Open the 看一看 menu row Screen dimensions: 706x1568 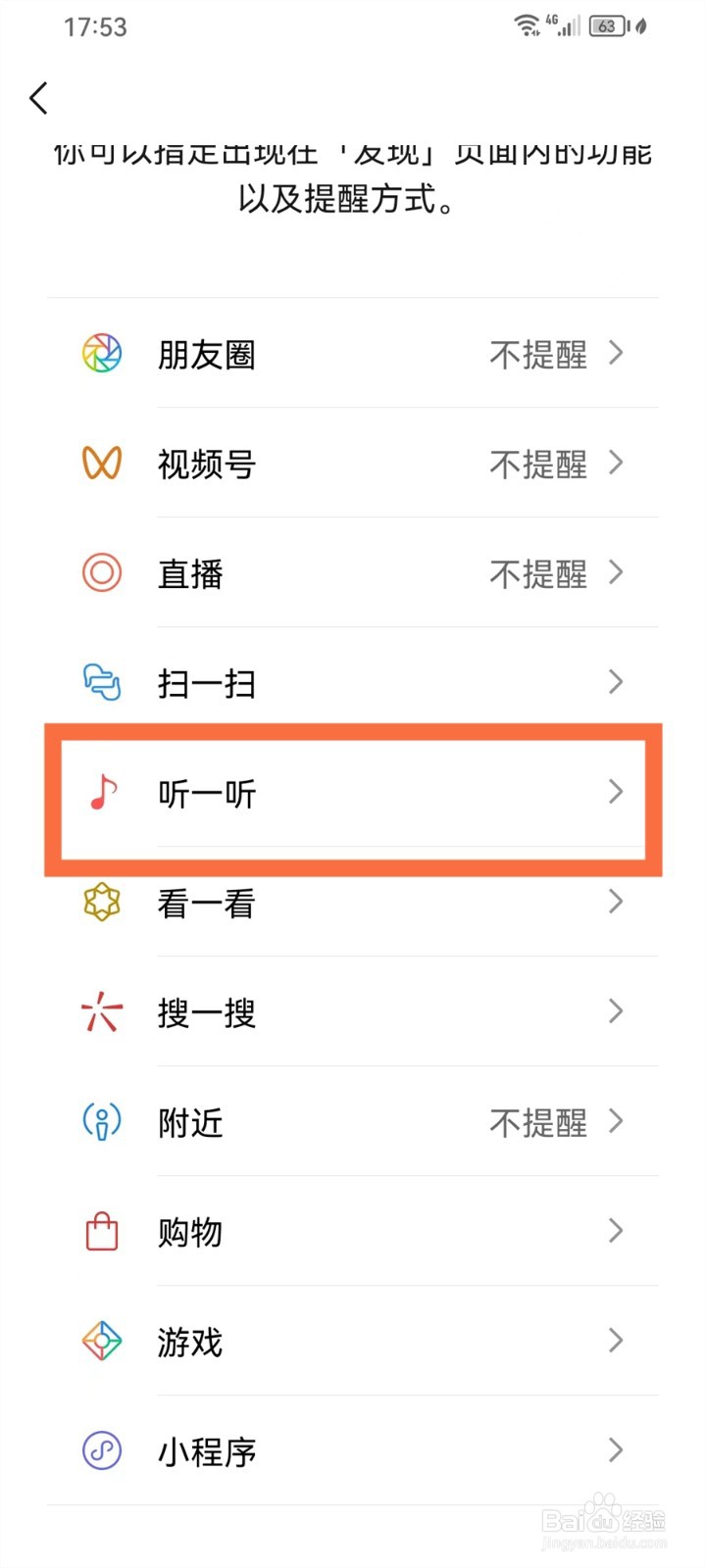tap(353, 903)
